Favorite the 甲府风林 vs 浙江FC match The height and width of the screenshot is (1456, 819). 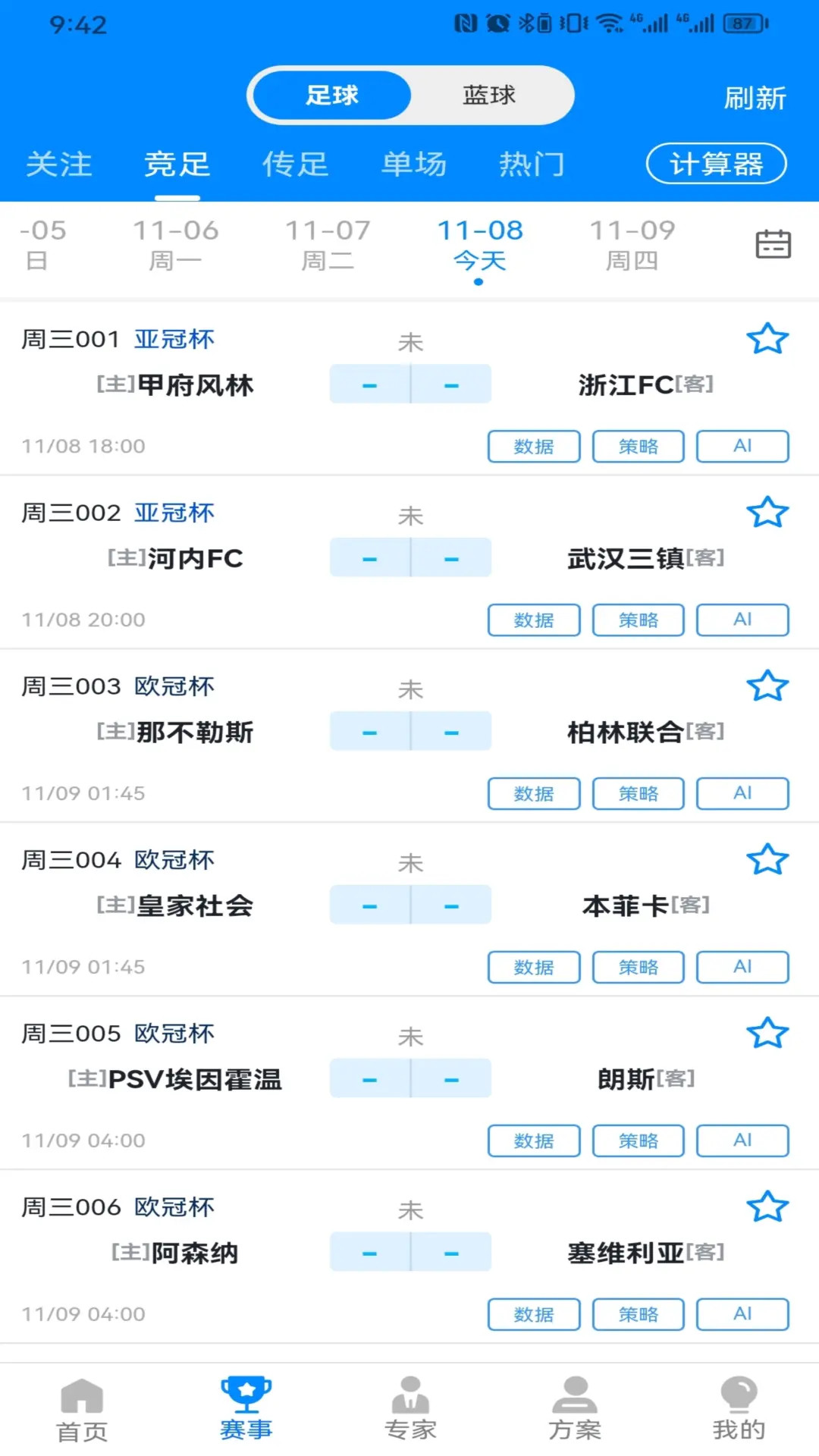click(x=769, y=338)
